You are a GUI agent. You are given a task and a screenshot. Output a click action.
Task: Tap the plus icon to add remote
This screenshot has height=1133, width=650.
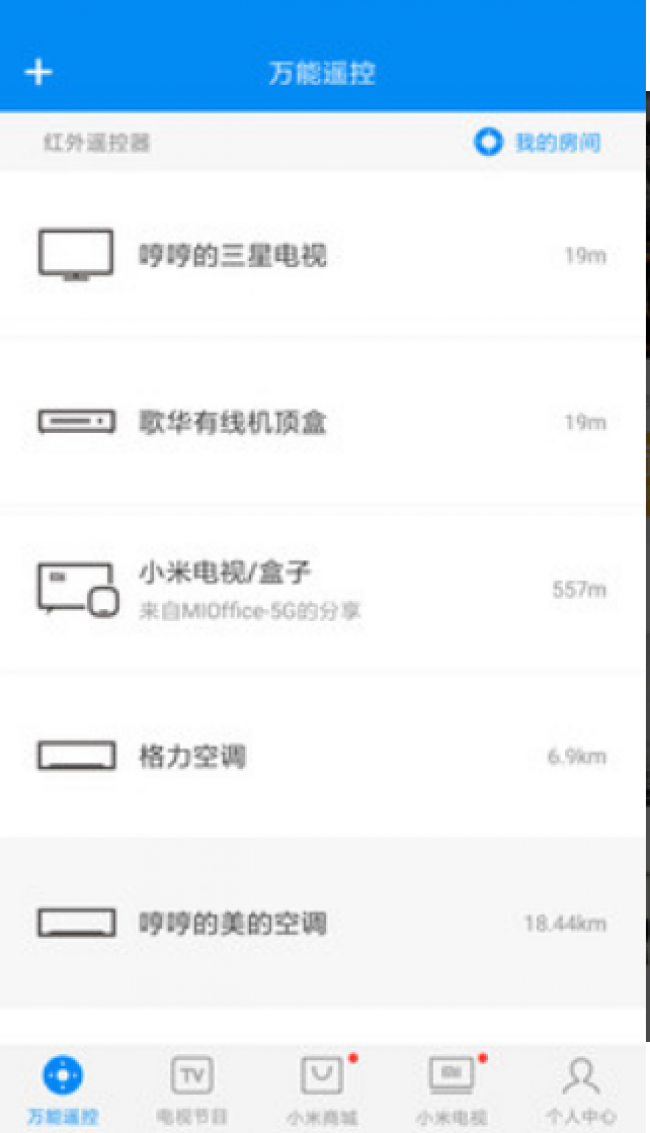pyautogui.click(x=38, y=73)
